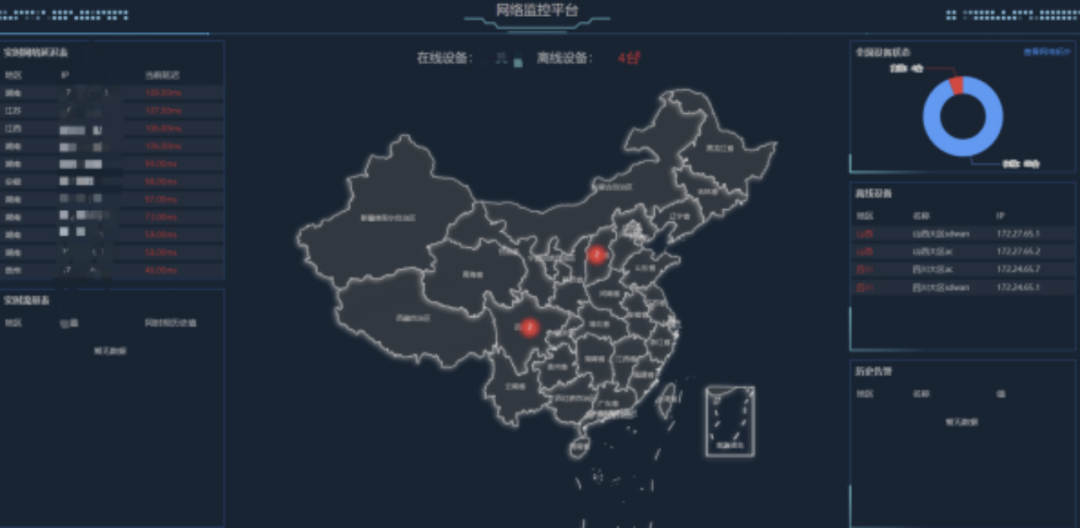Viewport: 1080px width, 528px height.
Task: Tap the red alert marker on Shanxi
Action: [x=597, y=255]
